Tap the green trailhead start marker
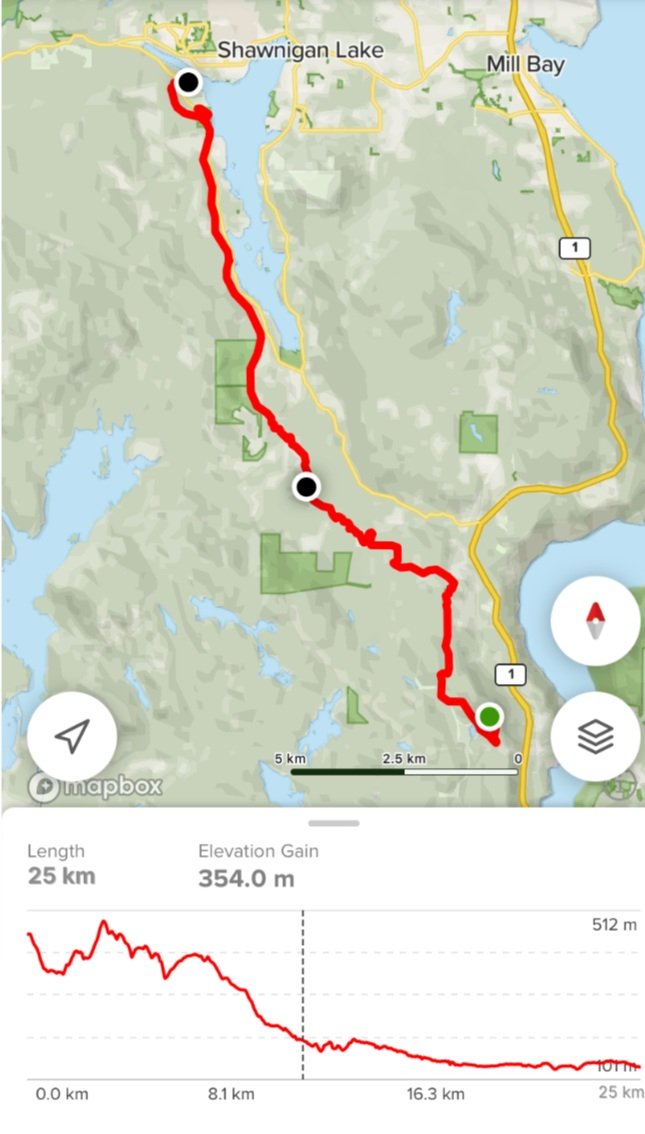This screenshot has height=1134, width=645. click(490, 717)
